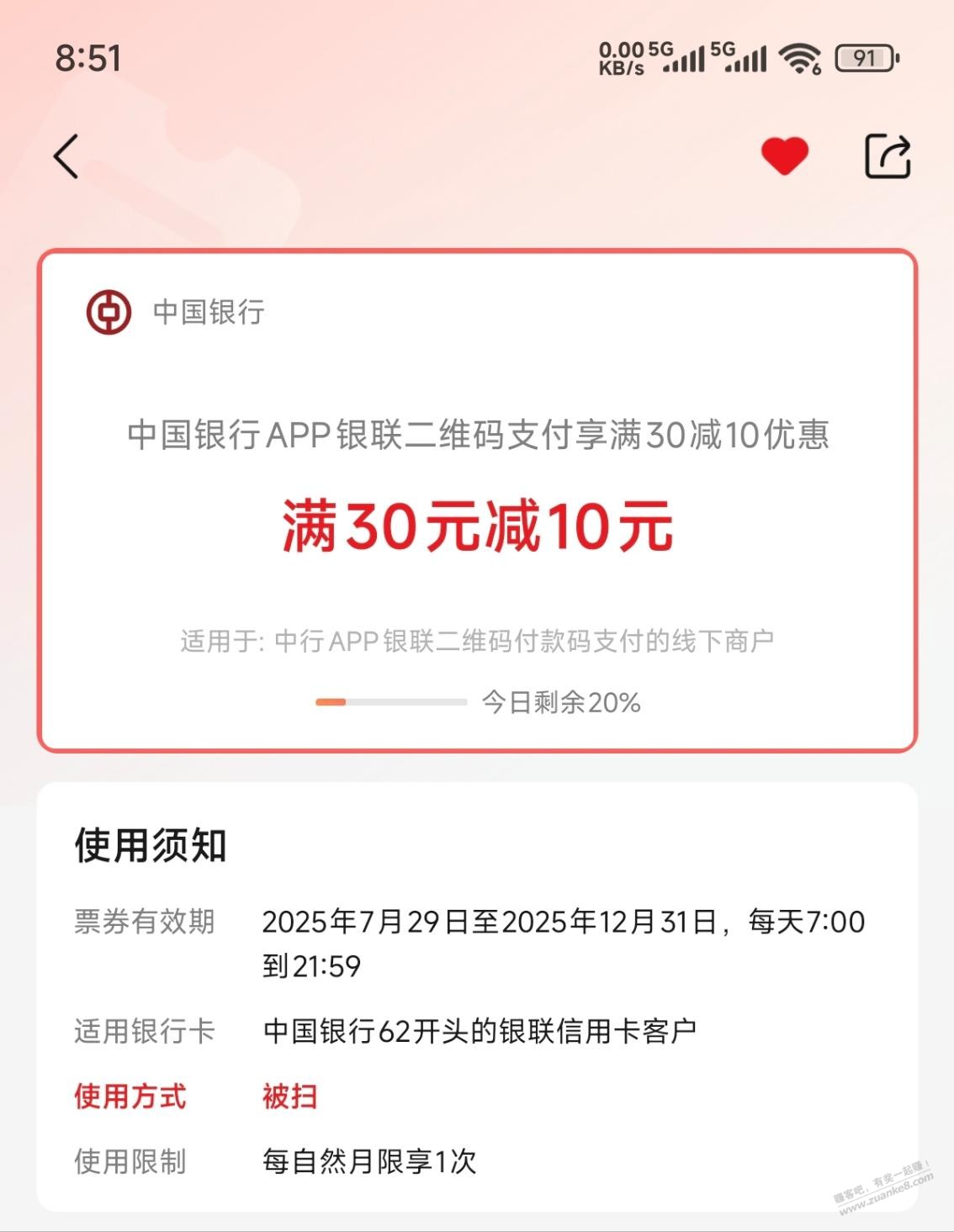Share this coupon via the share icon

(x=888, y=156)
